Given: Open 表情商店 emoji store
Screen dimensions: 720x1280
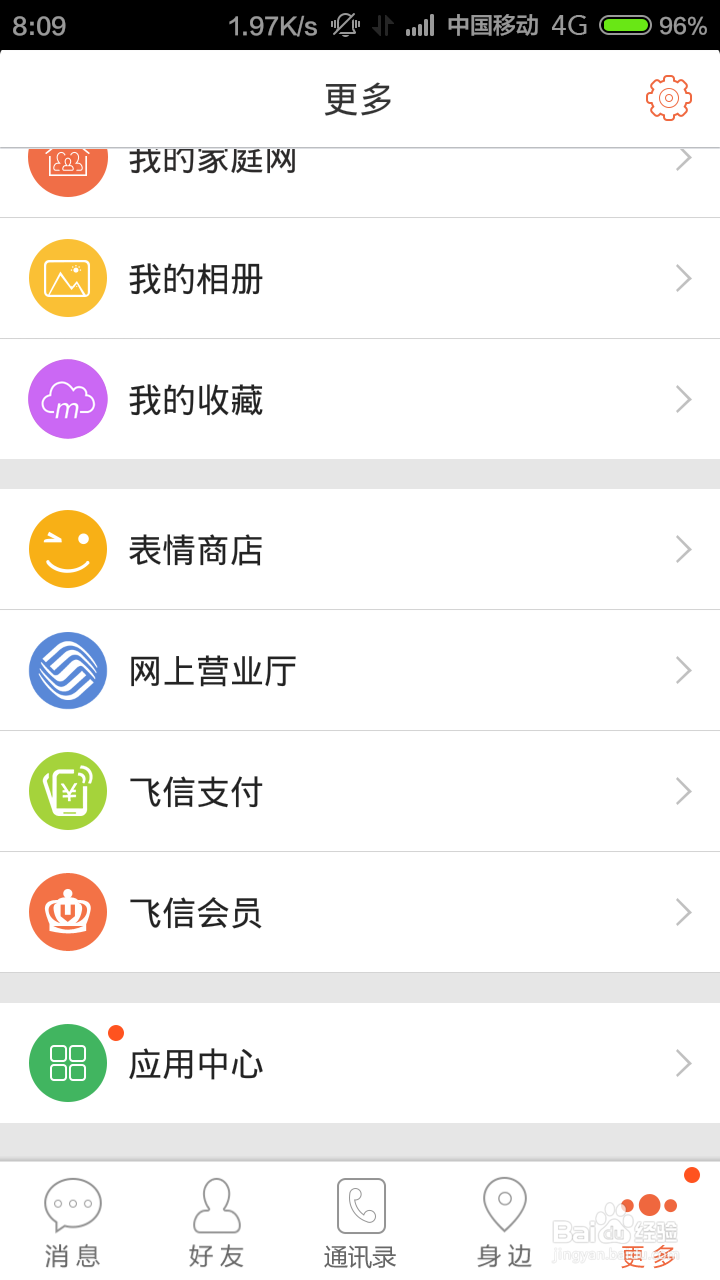Looking at the screenshot, I should [360, 549].
